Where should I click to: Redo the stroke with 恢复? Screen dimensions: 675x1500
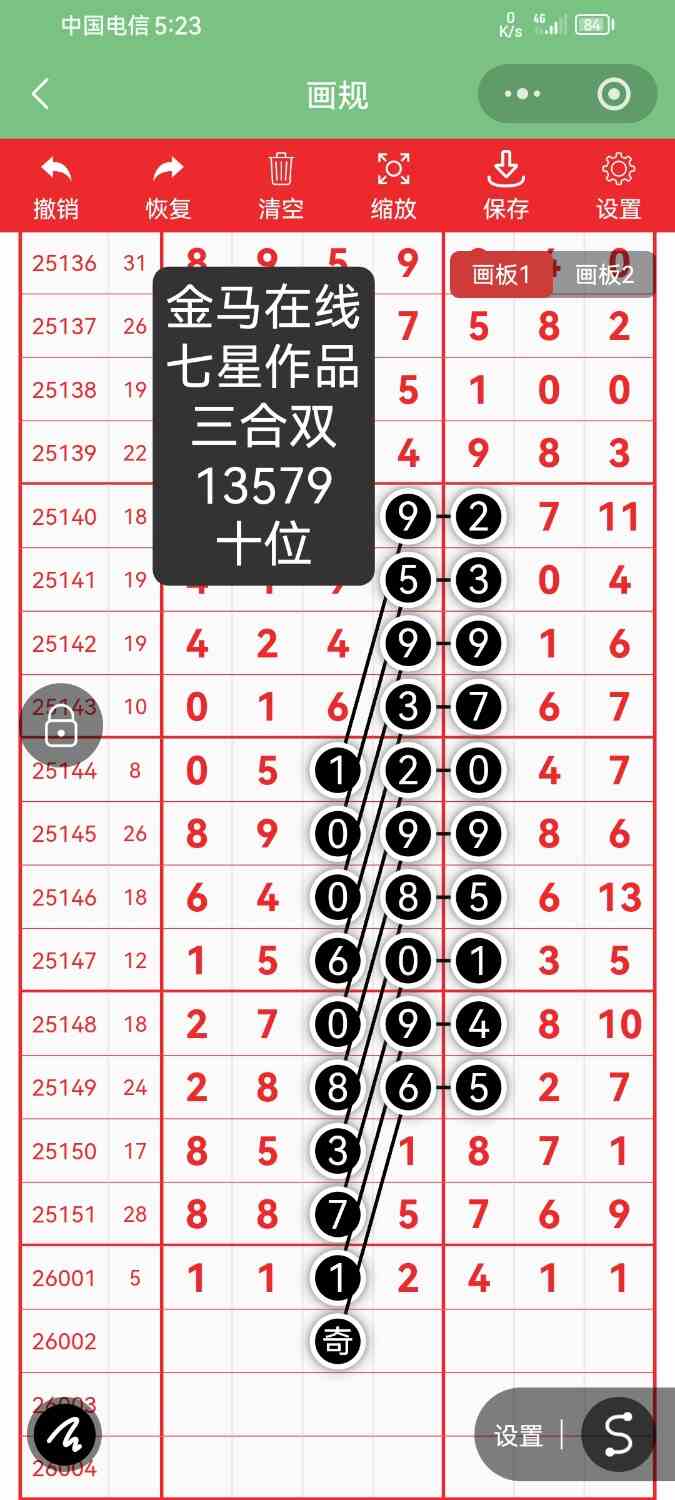tap(168, 187)
